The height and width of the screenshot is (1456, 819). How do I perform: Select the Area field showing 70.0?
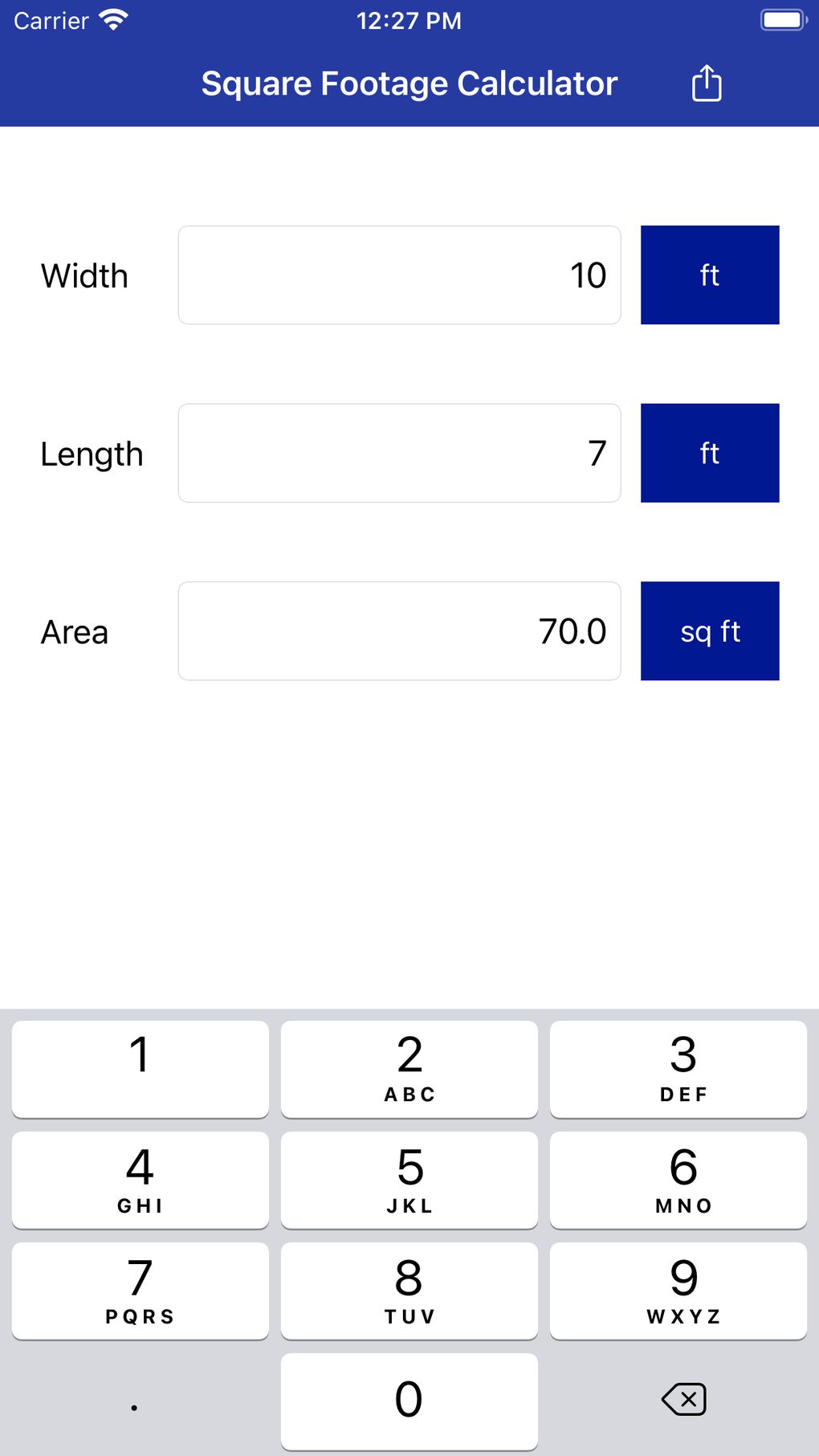click(399, 630)
